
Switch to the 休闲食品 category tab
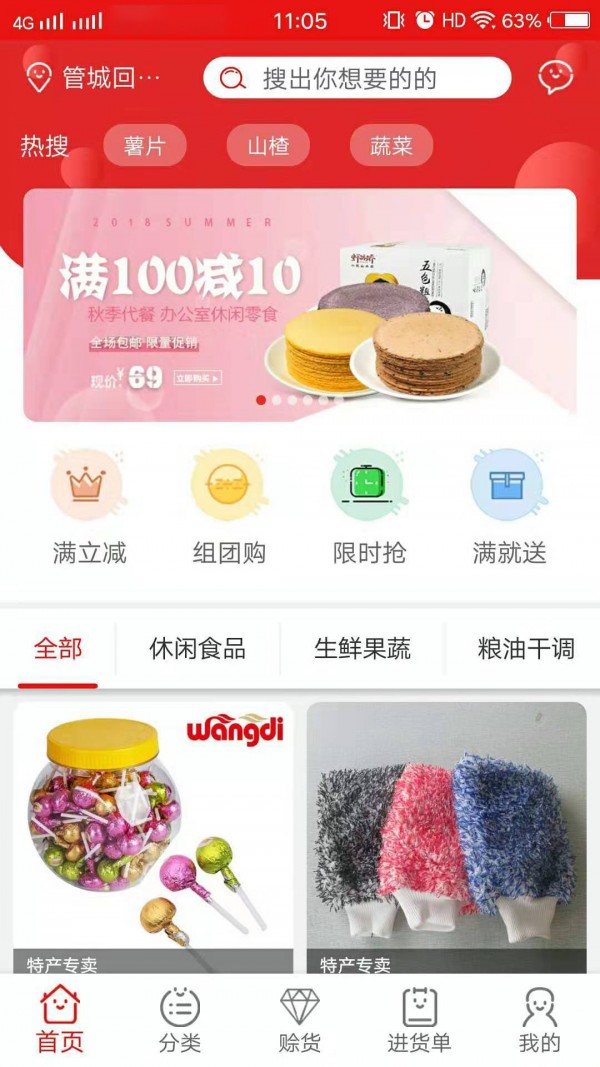(x=198, y=648)
